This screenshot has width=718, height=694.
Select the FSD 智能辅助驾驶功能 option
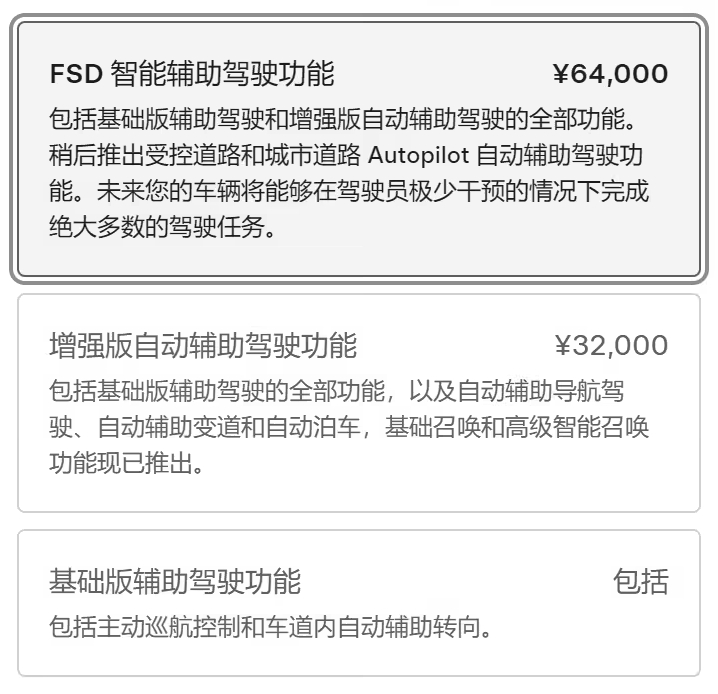pos(358,148)
